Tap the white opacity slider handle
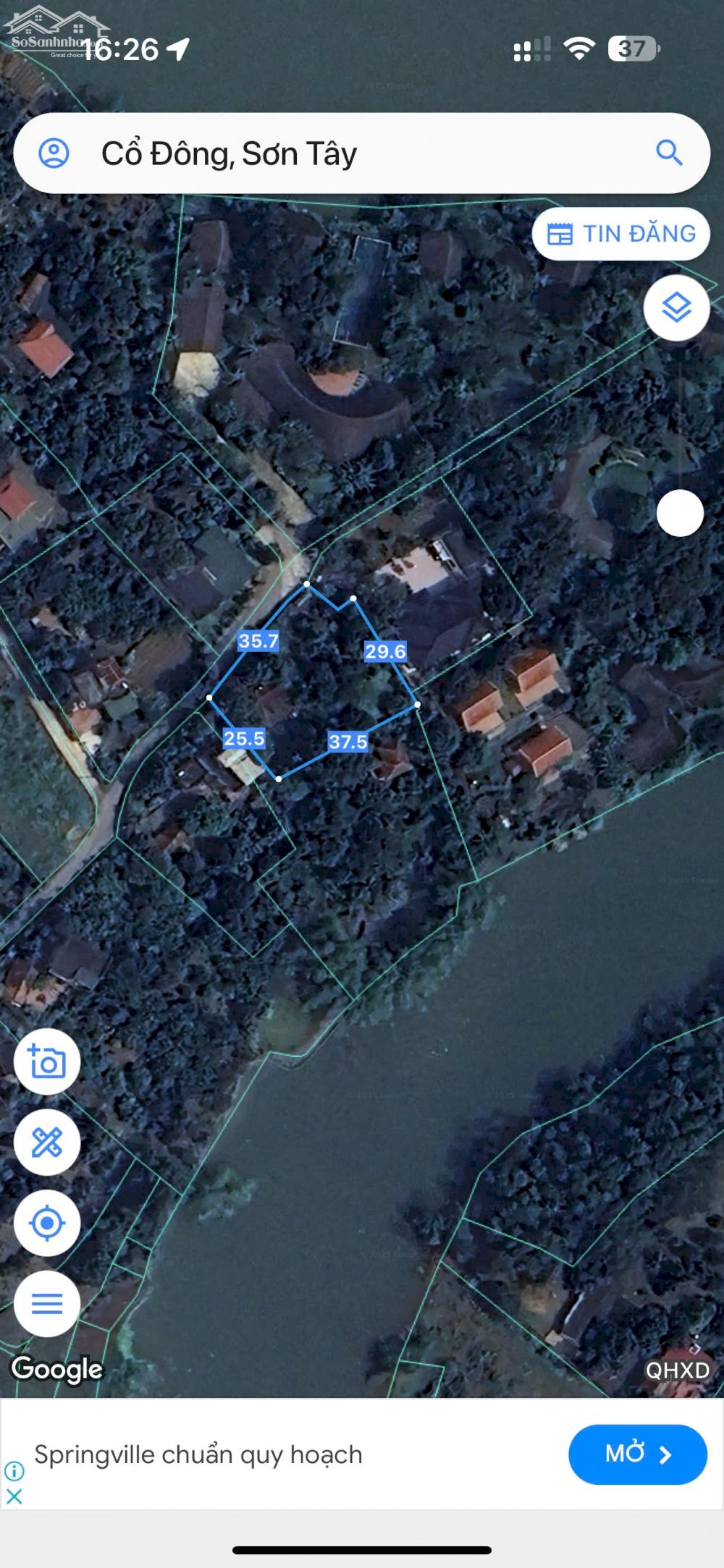 (680, 513)
